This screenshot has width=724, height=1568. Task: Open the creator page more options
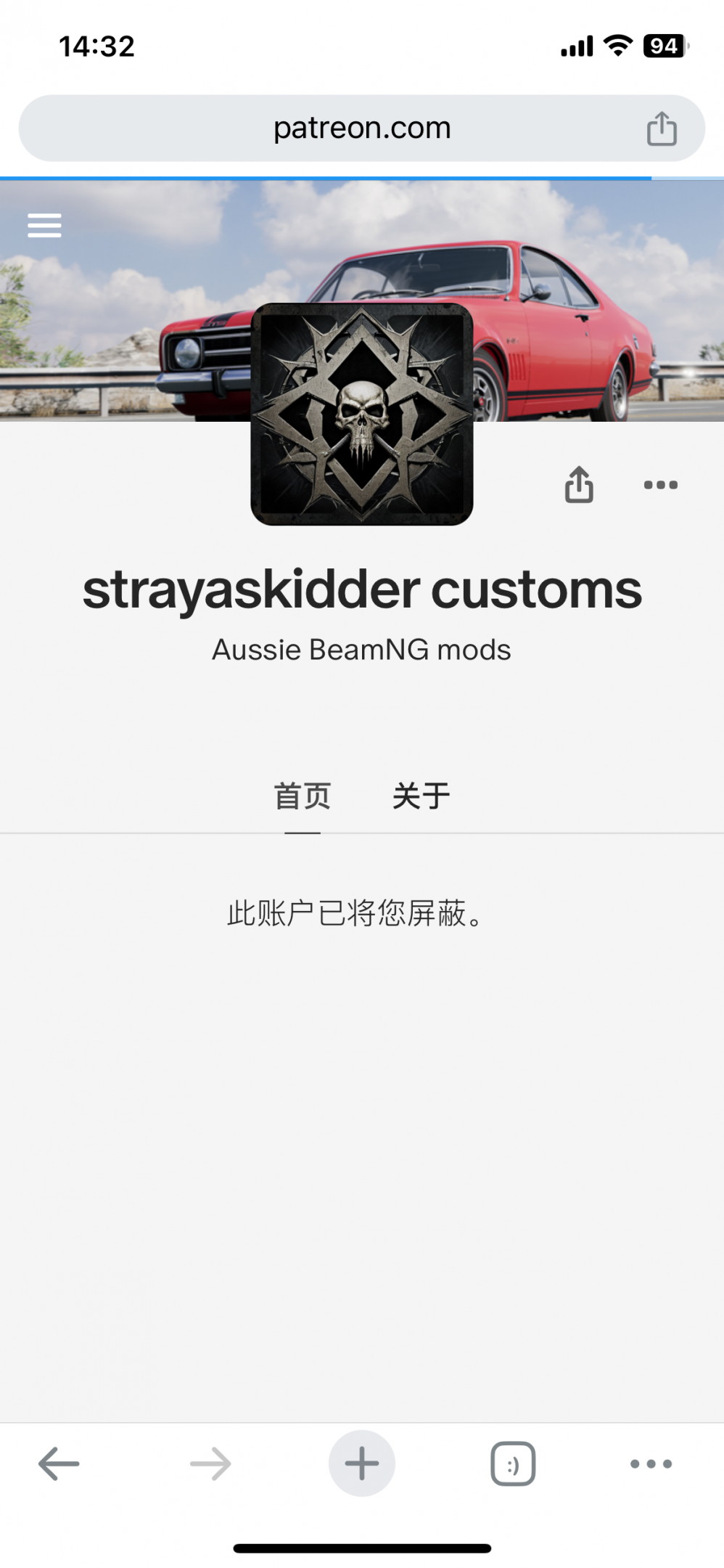[x=660, y=485]
